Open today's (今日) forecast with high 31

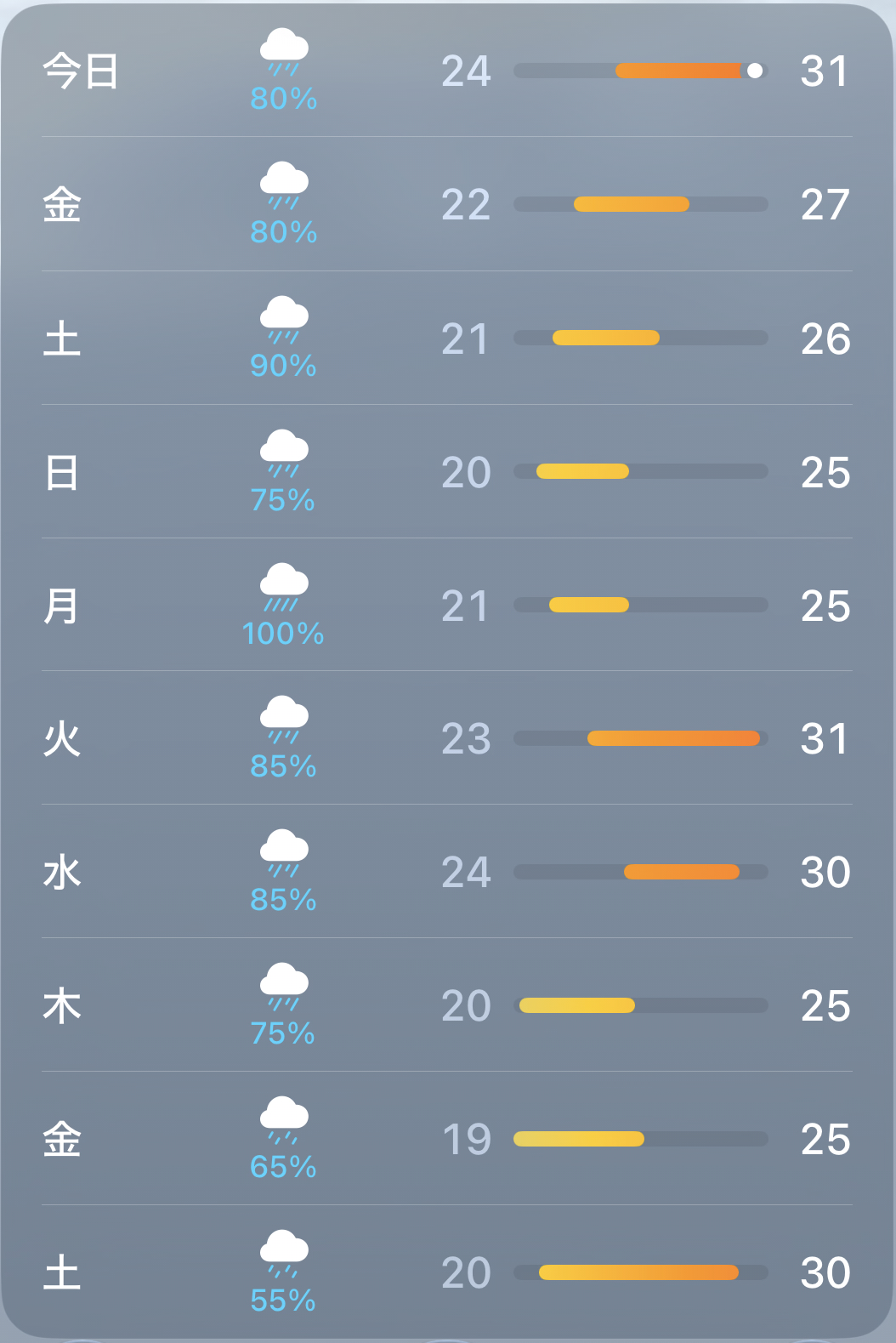point(447,71)
